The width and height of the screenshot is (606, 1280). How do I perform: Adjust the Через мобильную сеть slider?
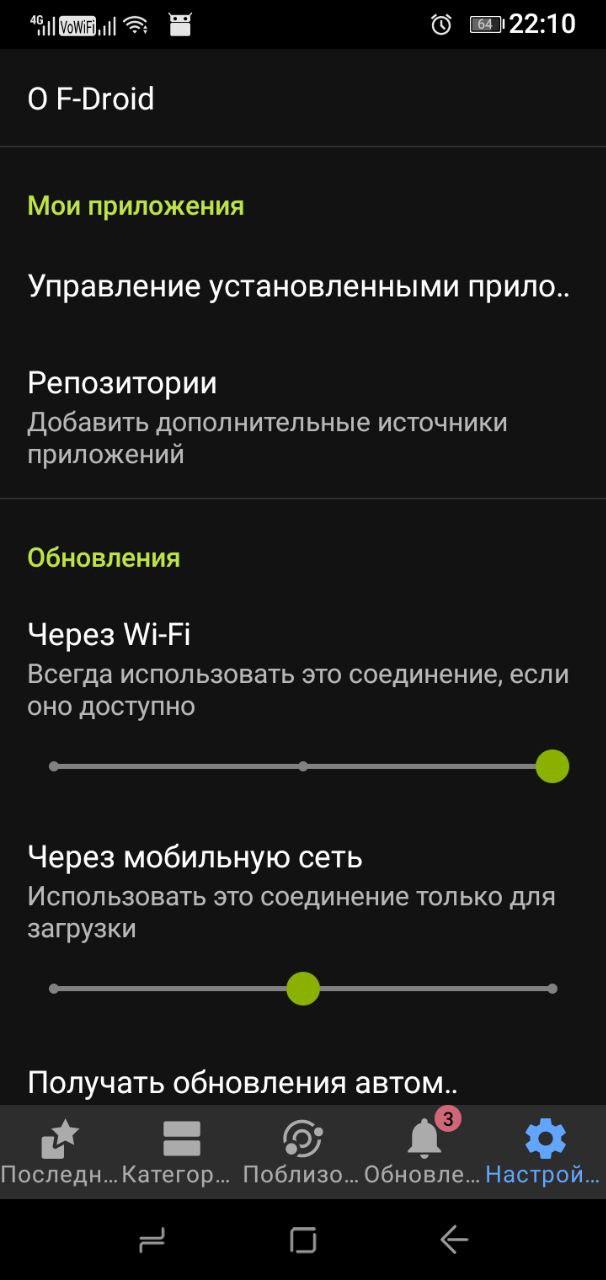click(302, 989)
